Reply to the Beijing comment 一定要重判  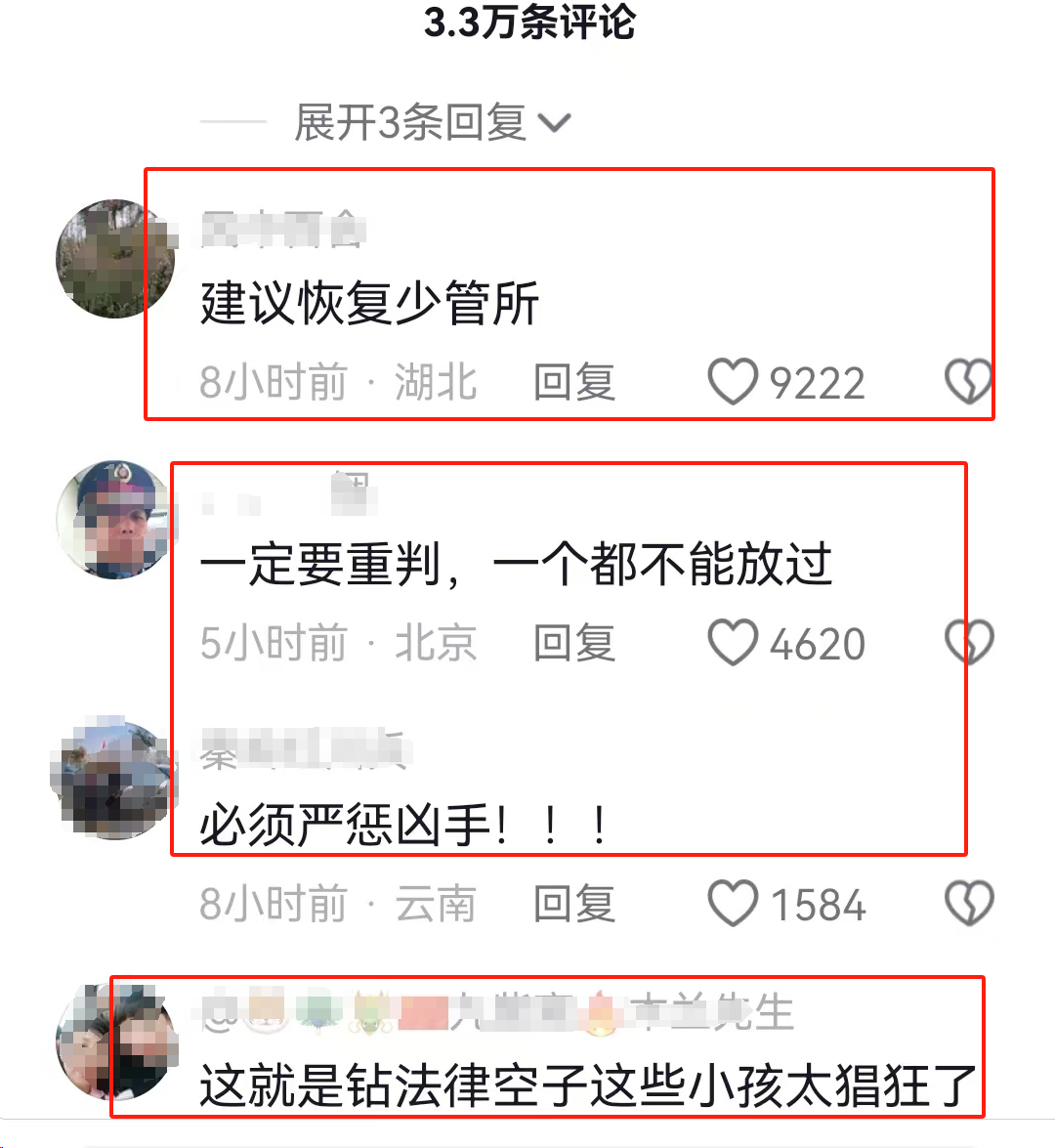[573, 643]
